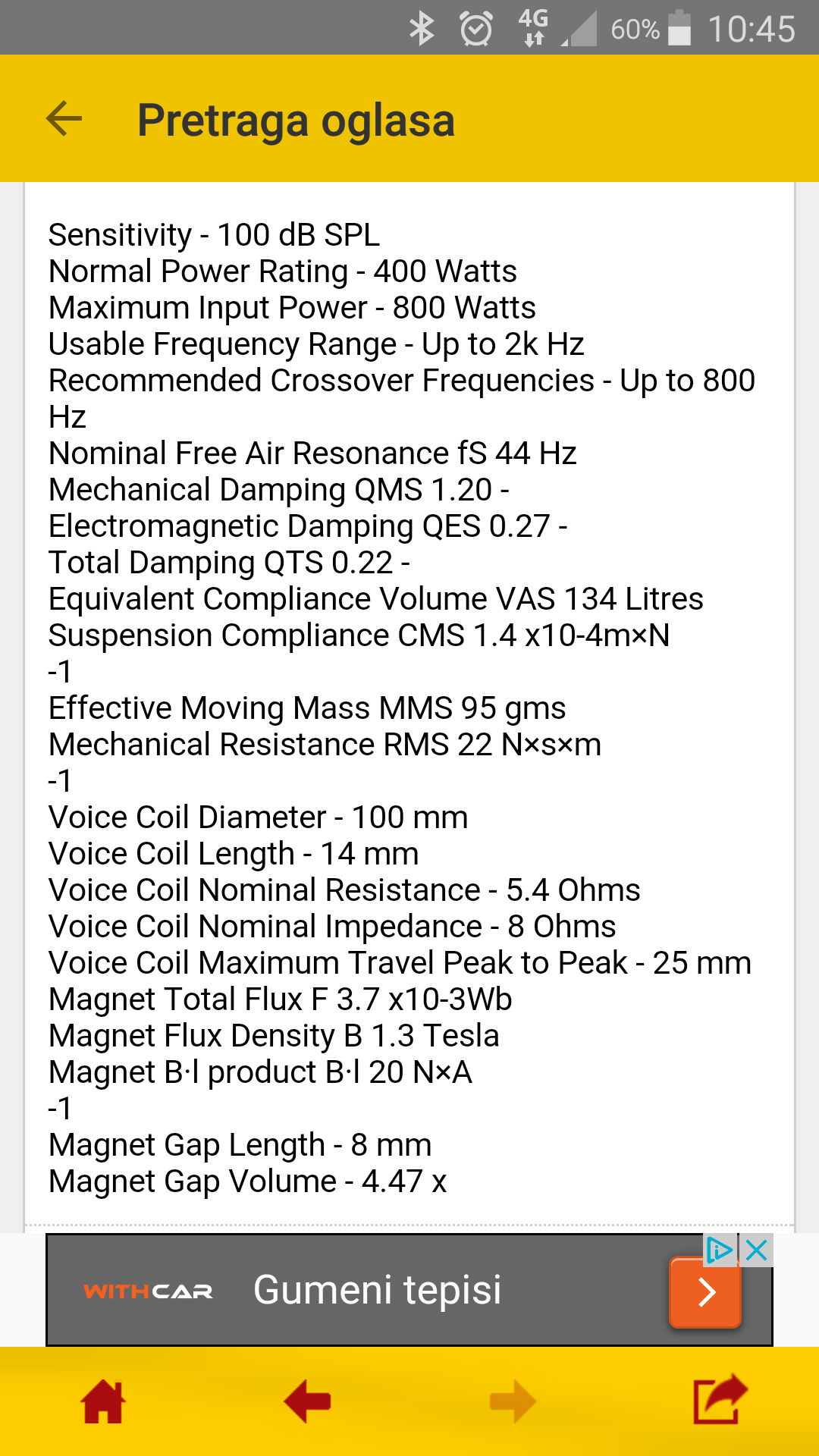Viewport: 819px width, 1456px height.
Task: Share this listing via the share icon
Action: (x=719, y=1400)
